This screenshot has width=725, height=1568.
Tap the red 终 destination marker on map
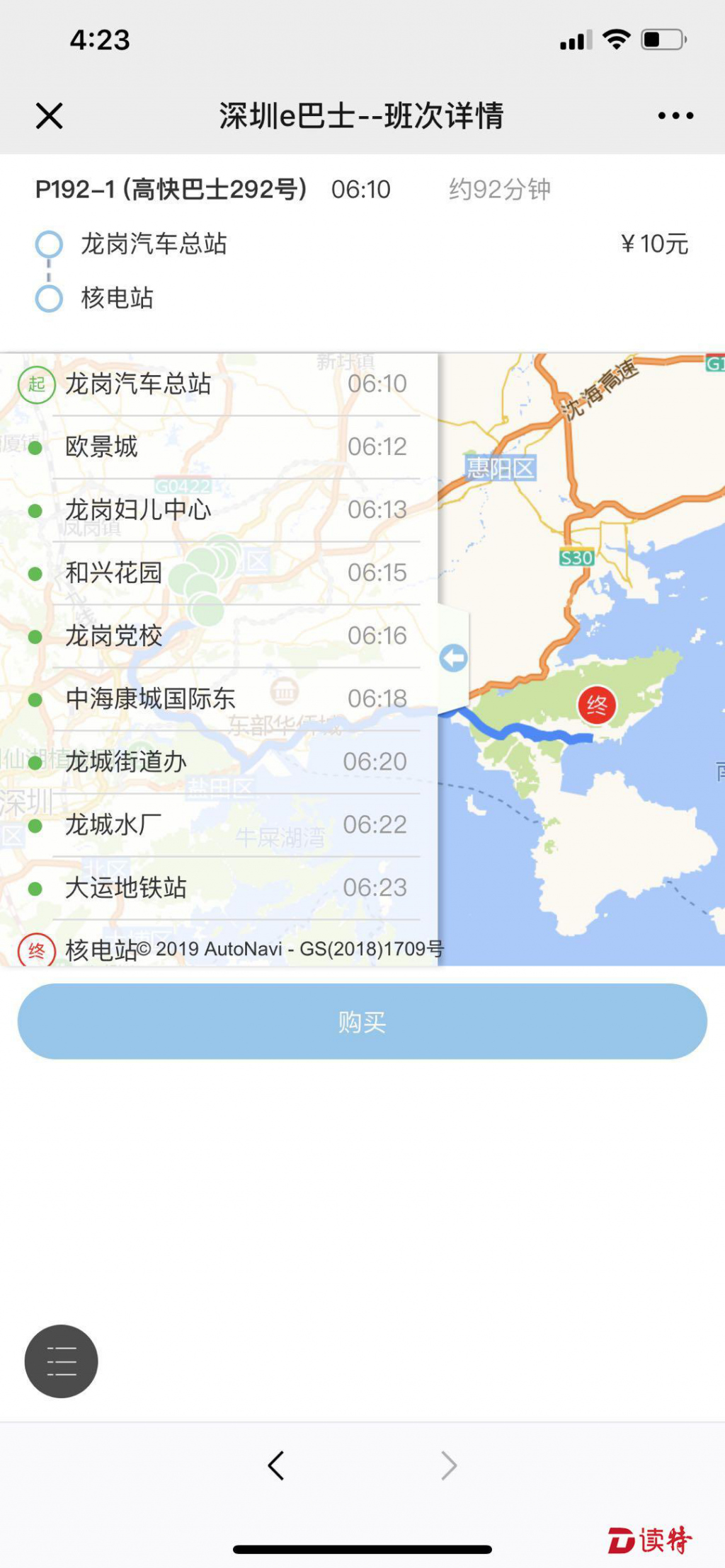click(x=597, y=705)
